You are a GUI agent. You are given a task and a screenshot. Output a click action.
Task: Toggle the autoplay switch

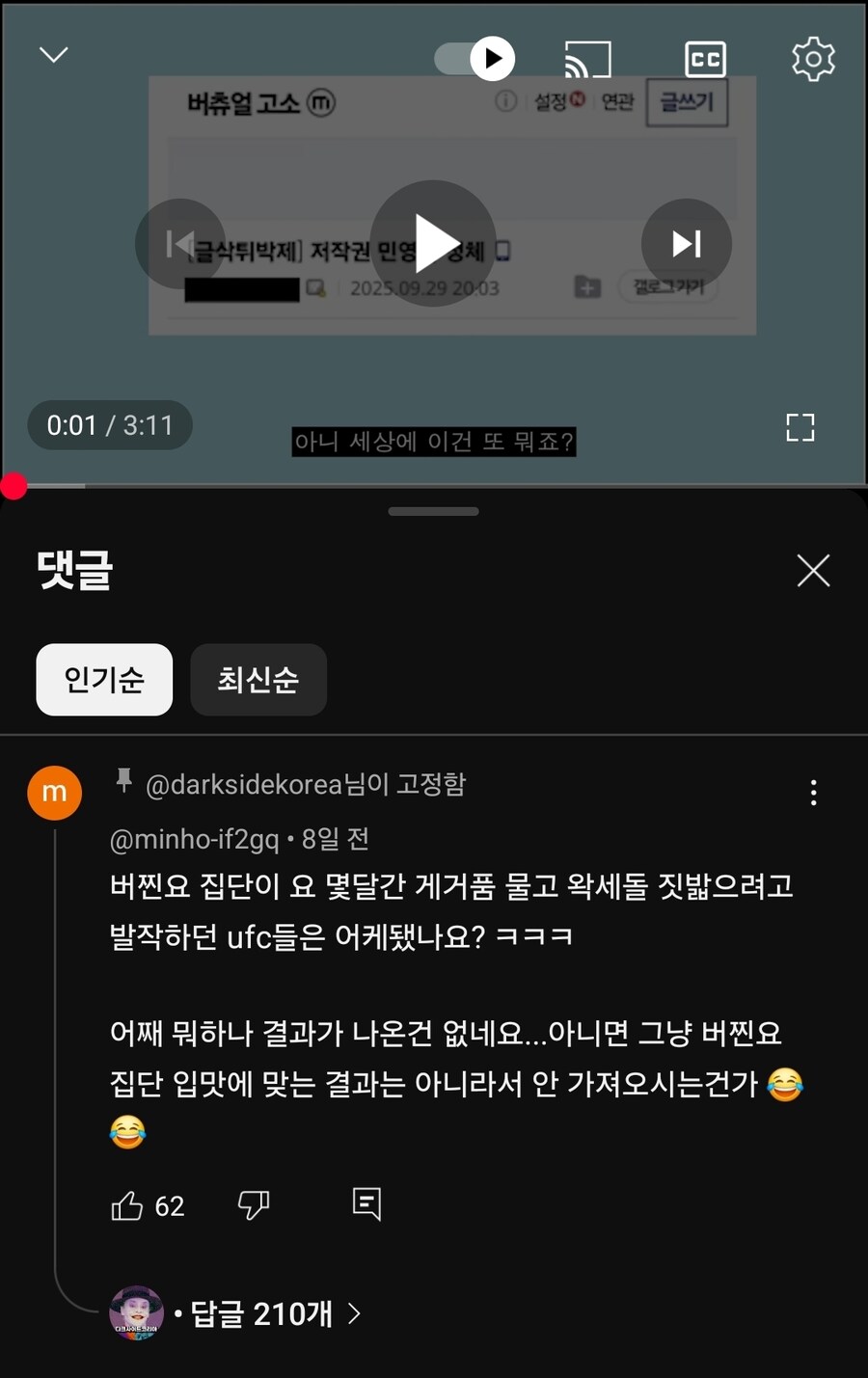tap(475, 59)
